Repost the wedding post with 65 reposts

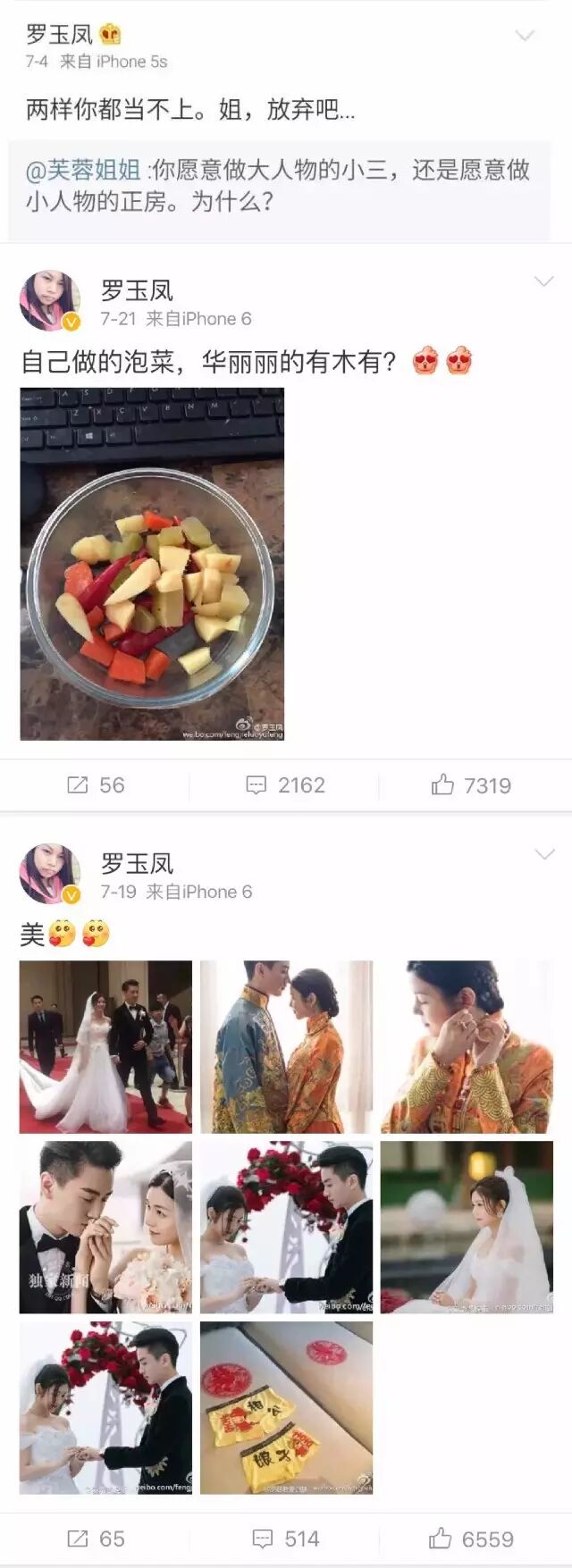(96, 1539)
